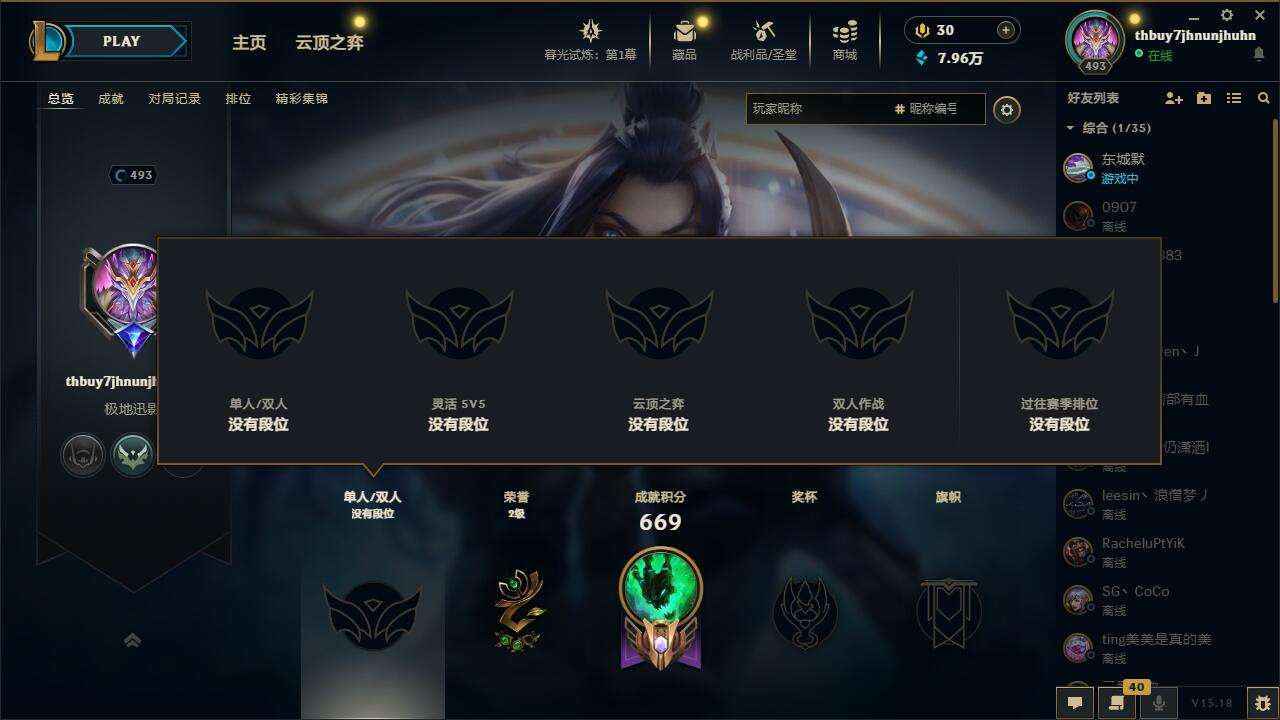Switch to the 排位 ranked tab
The image size is (1280, 720).
tap(238, 99)
